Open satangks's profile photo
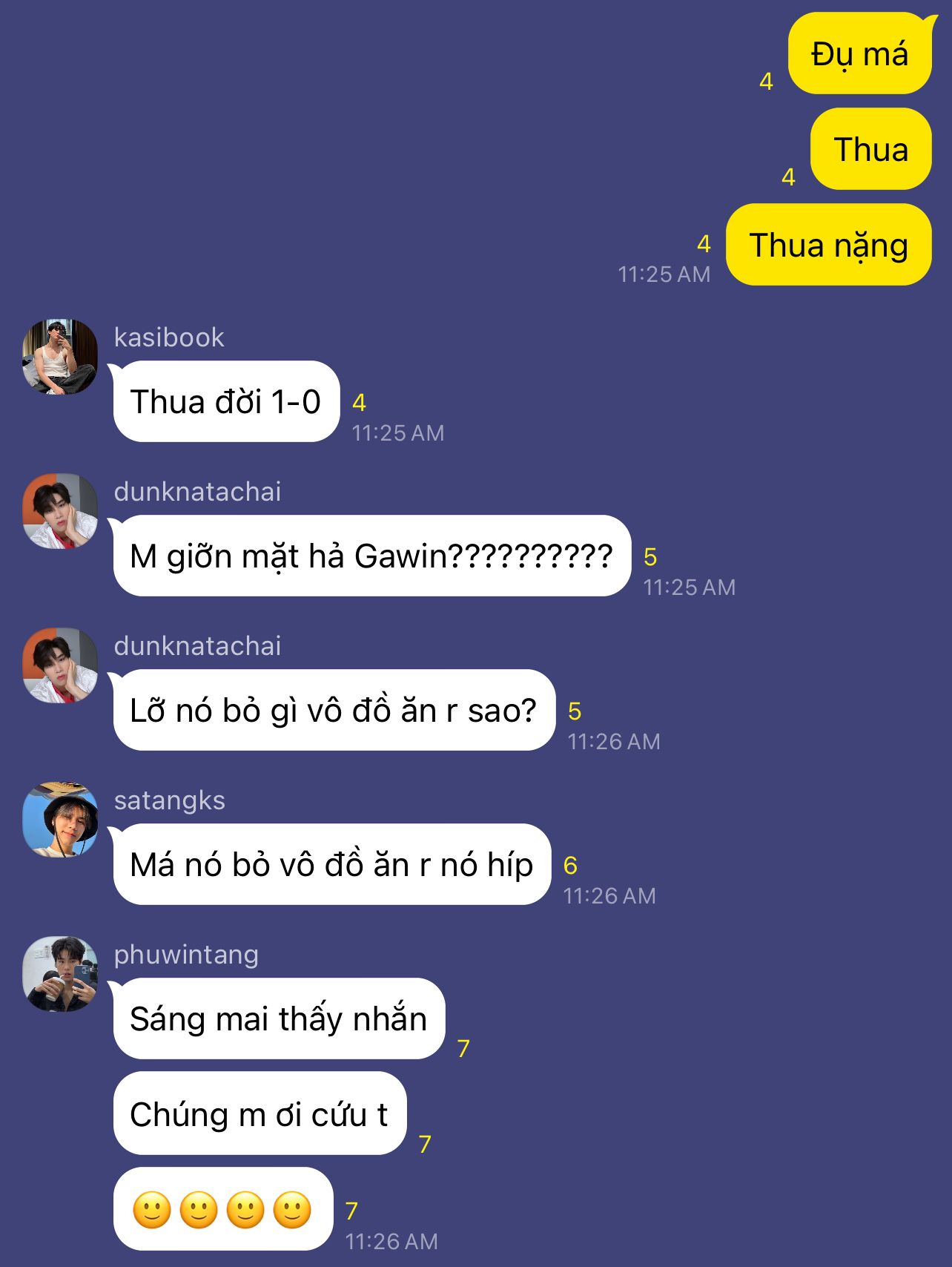The width and height of the screenshot is (952, 1267). (60, 820)
